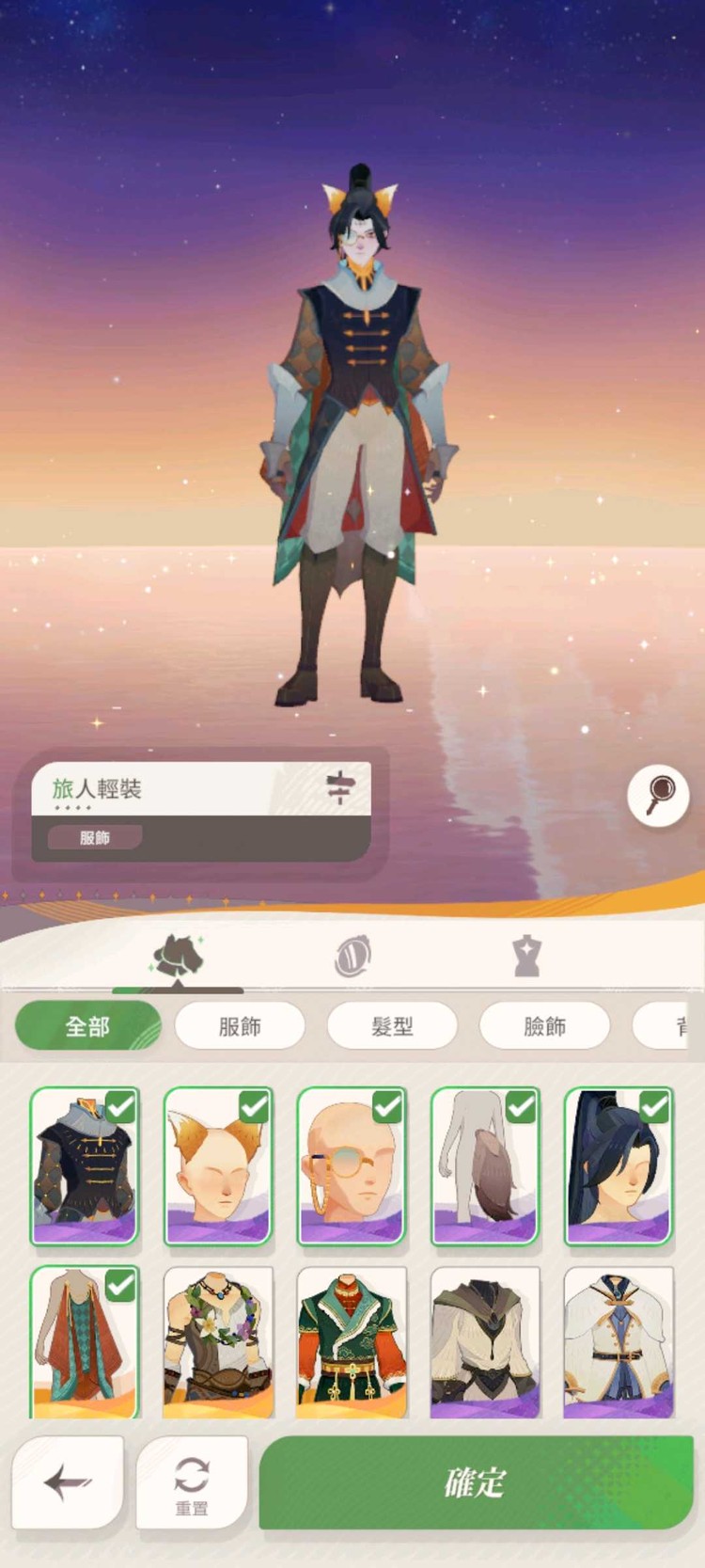The image size is (705, 1568).
Task: Confirm selection with 確定
Action: click(476, 1482)
